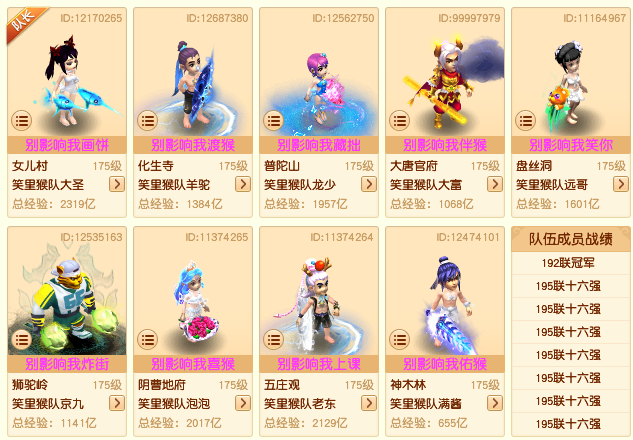Open the list icon on the 别影响我伴猴 card
Screen dimensions: 633x440
pos(400,120)
